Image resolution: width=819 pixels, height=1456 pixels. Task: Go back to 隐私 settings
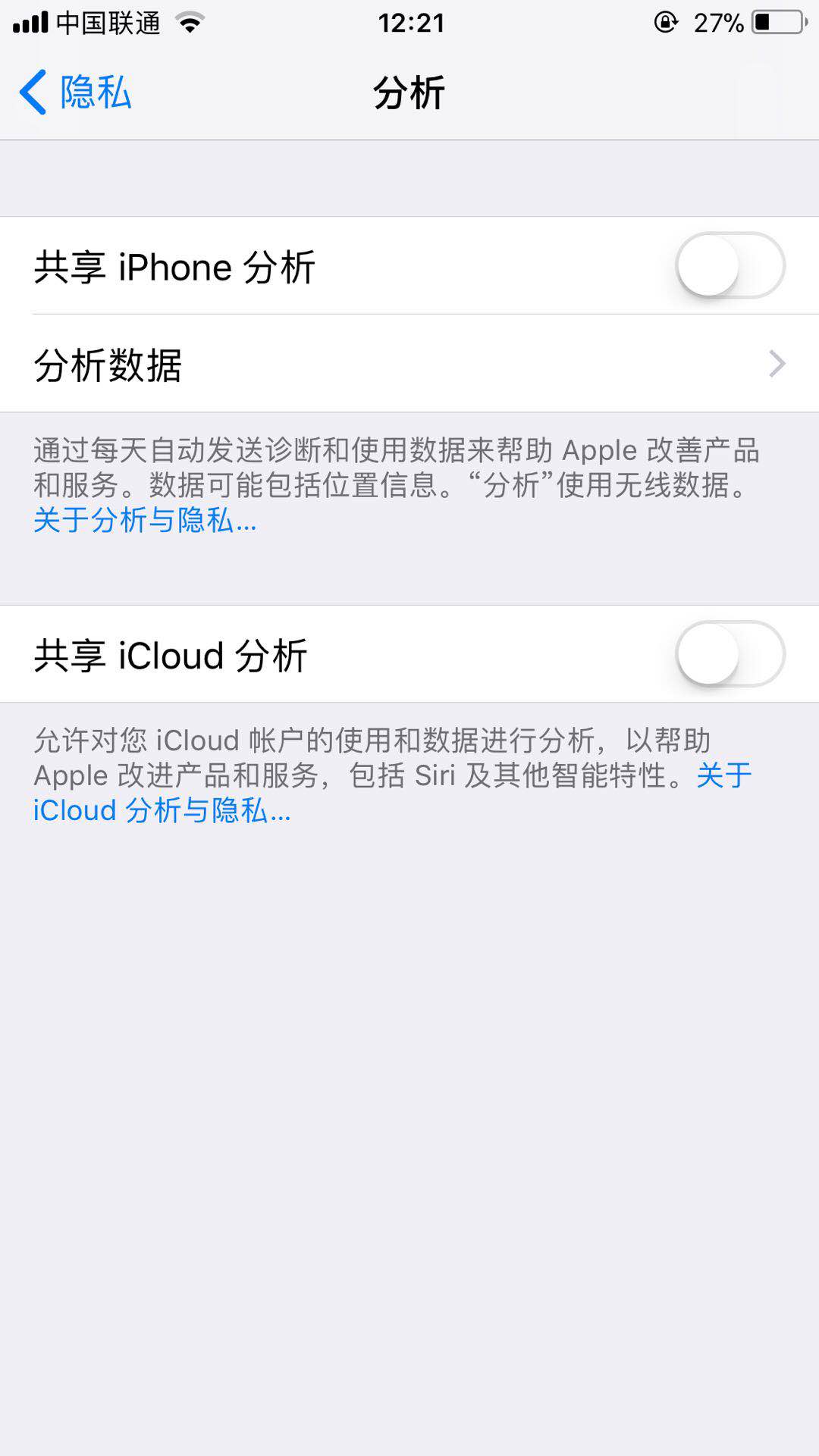76,92
